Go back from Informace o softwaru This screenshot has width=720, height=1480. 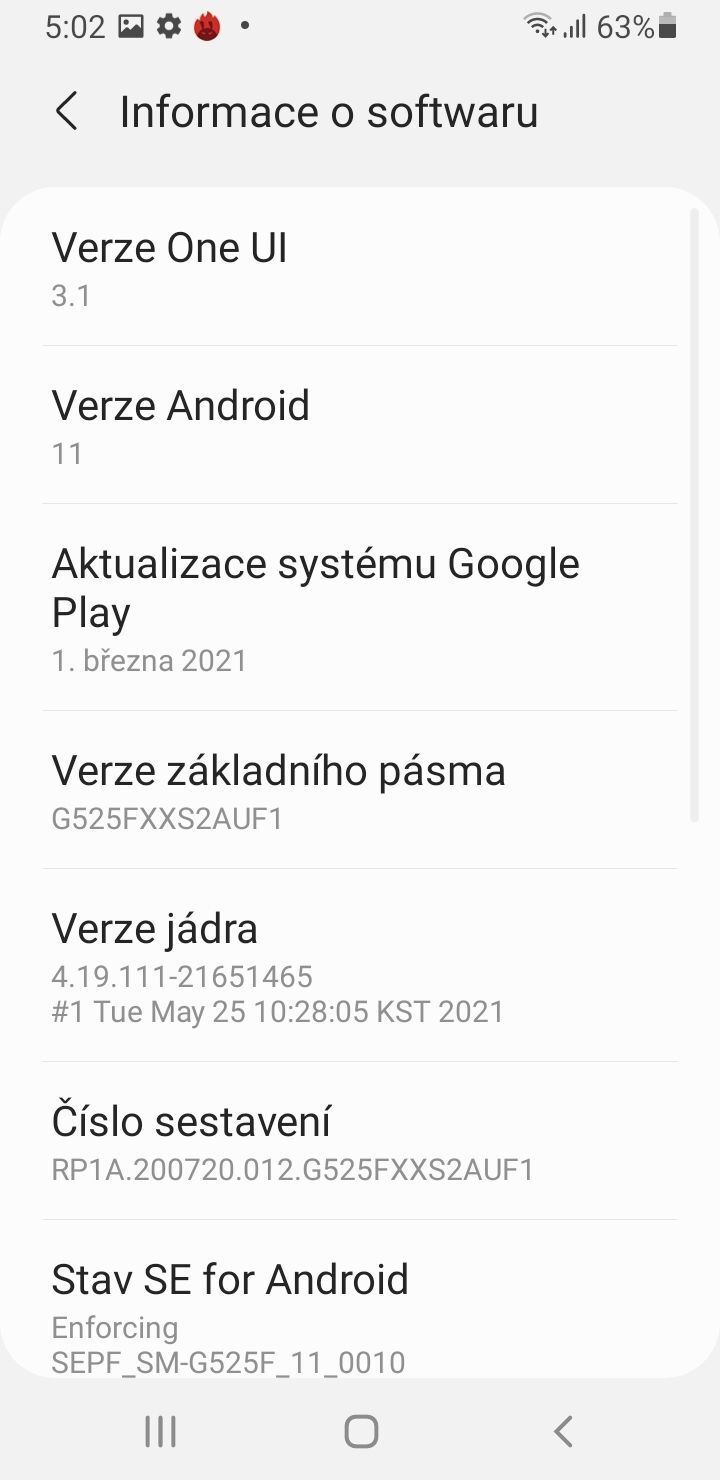pyautogui.click(x=66, y=111)
